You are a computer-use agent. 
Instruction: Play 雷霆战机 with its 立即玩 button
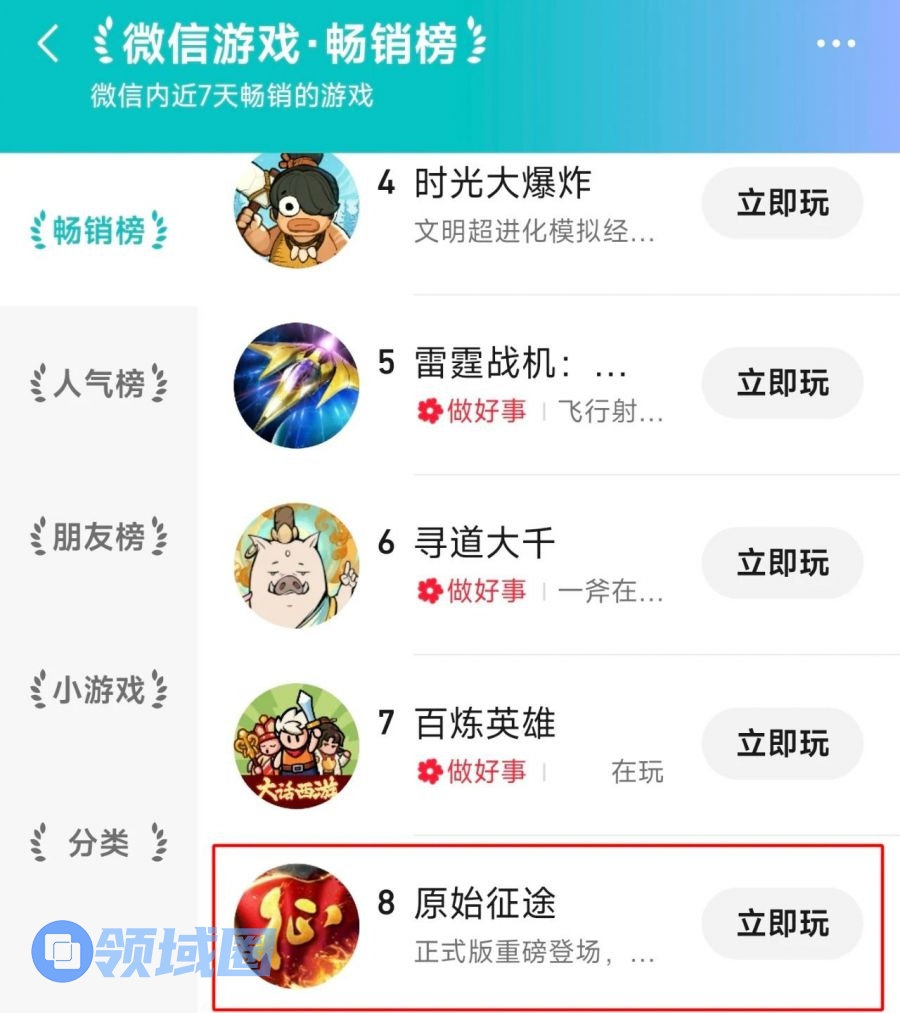point(782,383)
